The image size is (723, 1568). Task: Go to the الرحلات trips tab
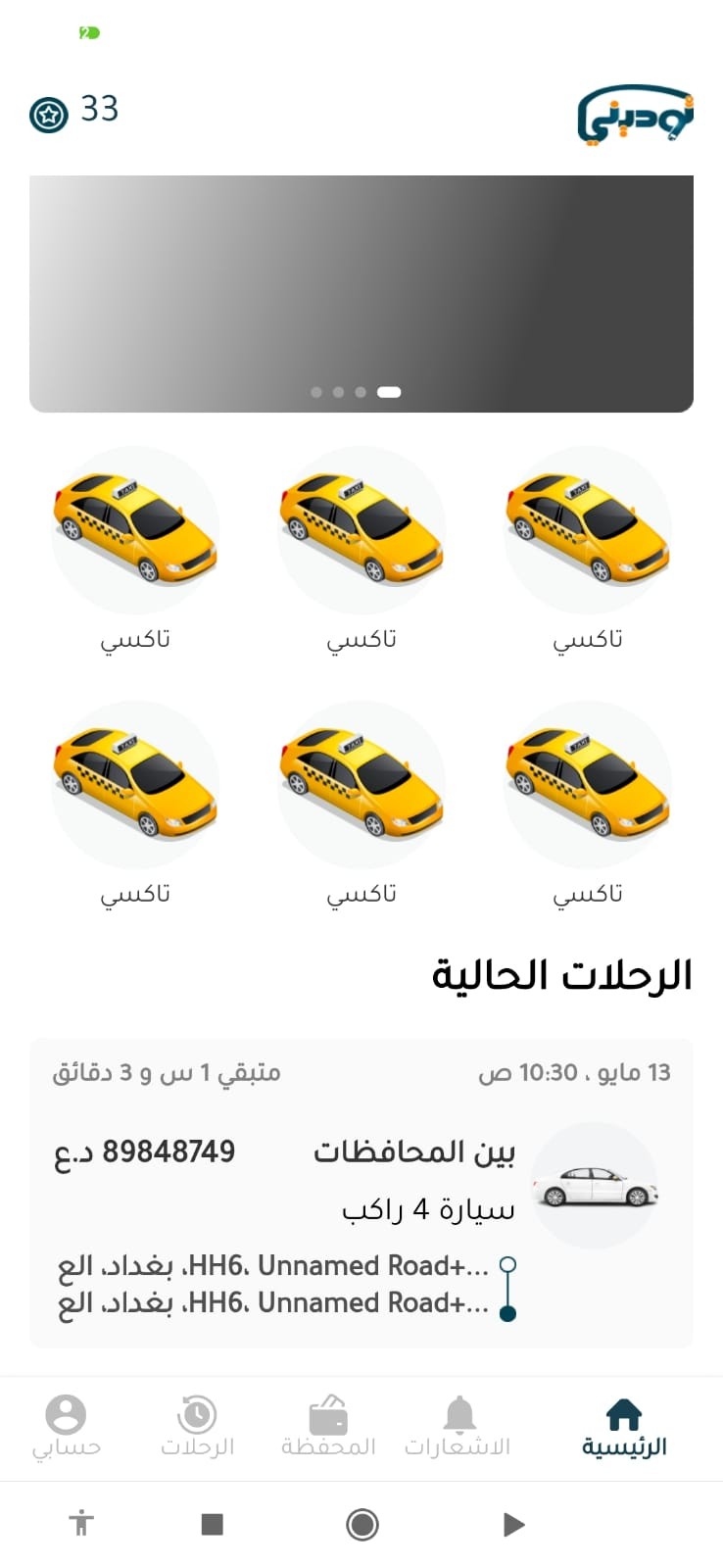(197, 1428)
